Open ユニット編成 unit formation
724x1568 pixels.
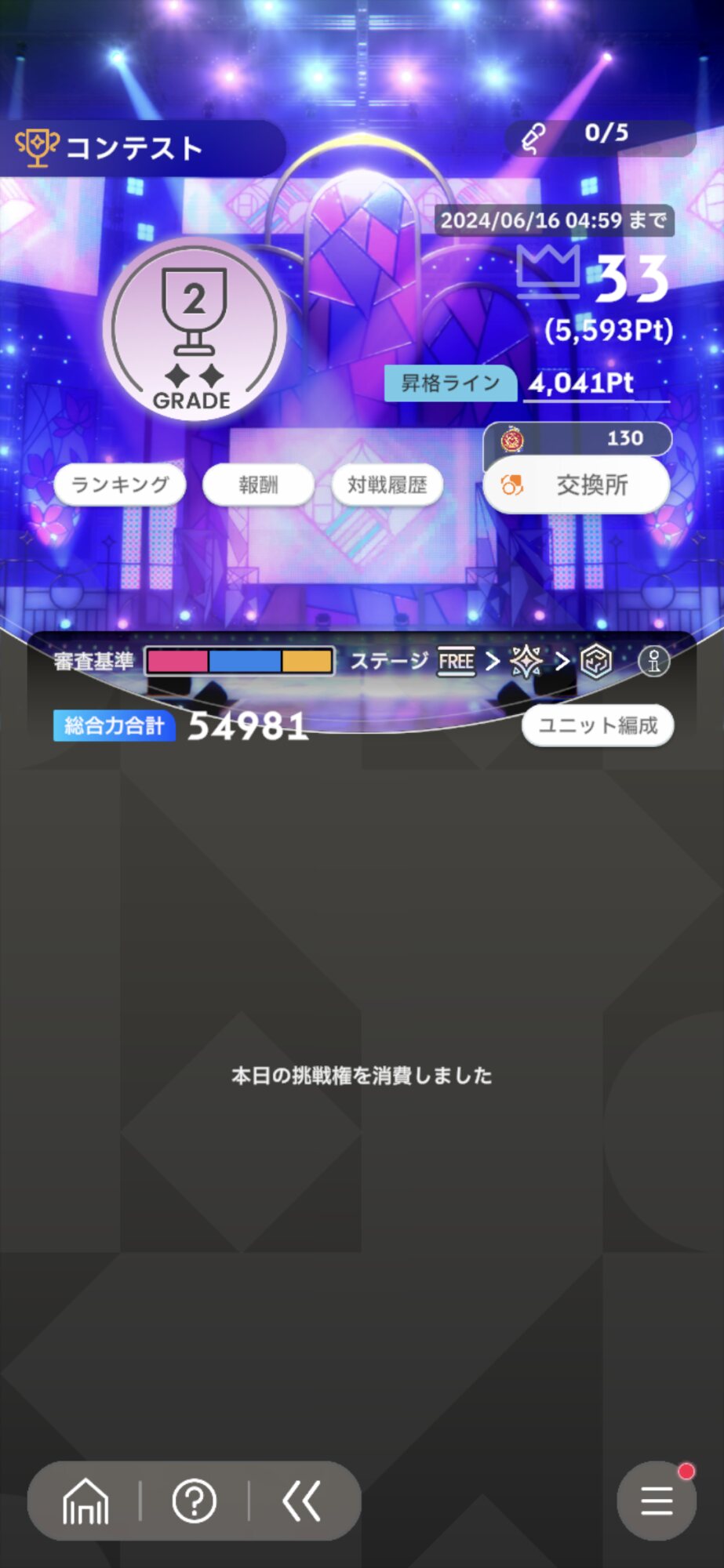598,725
